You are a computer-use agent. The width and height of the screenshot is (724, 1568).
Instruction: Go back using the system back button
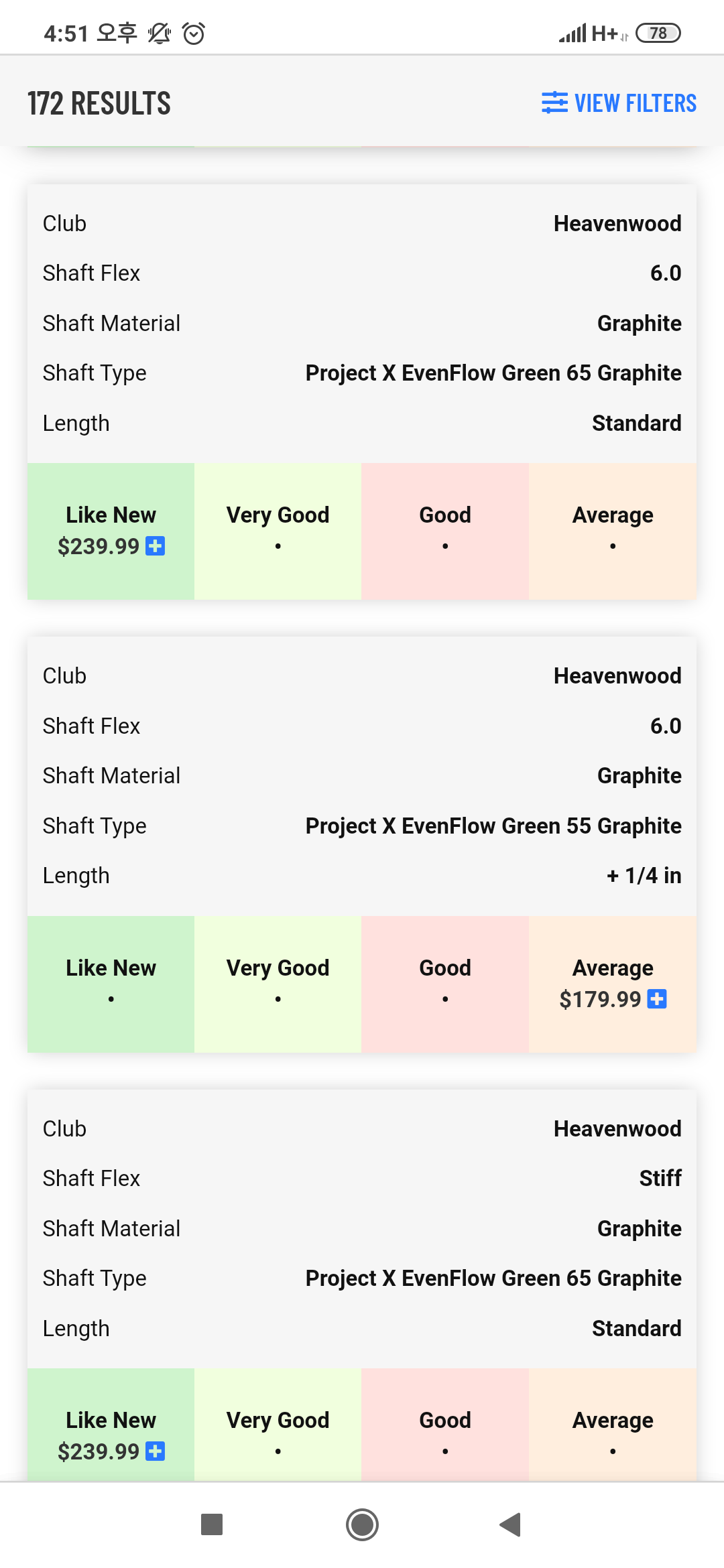(x=510, y=1524)
